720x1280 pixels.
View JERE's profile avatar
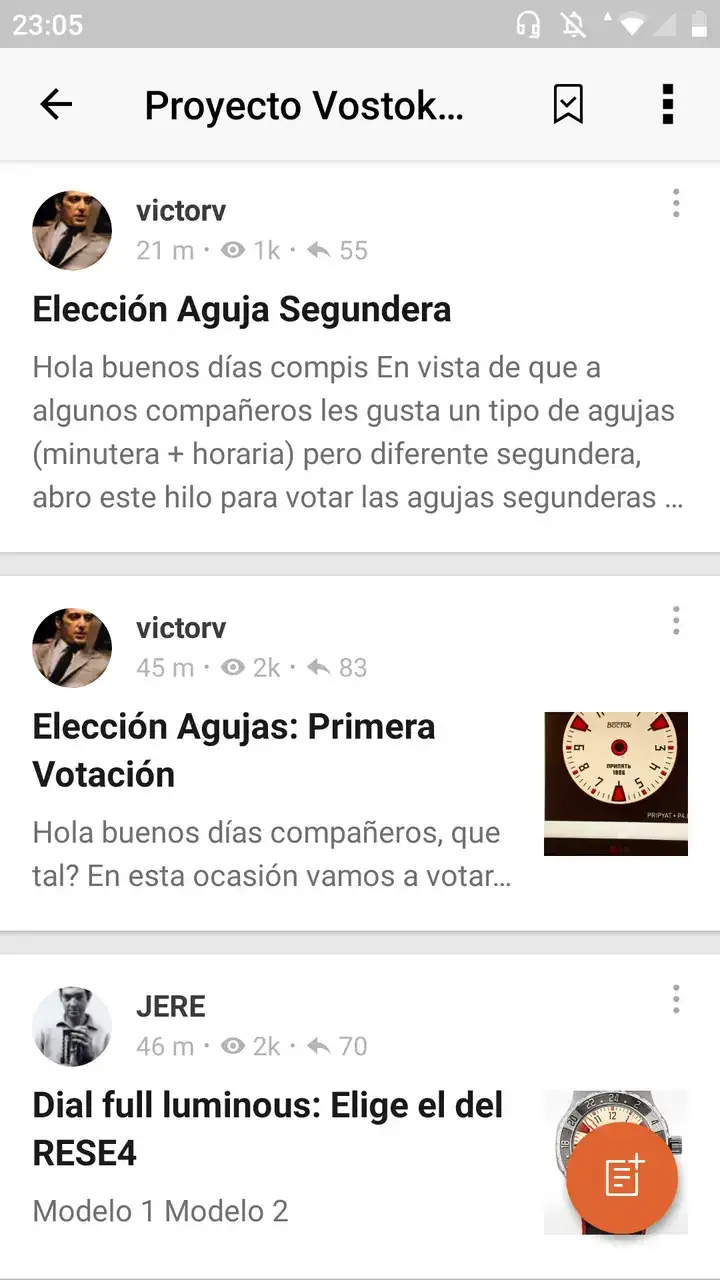(x=72, y=1026)
